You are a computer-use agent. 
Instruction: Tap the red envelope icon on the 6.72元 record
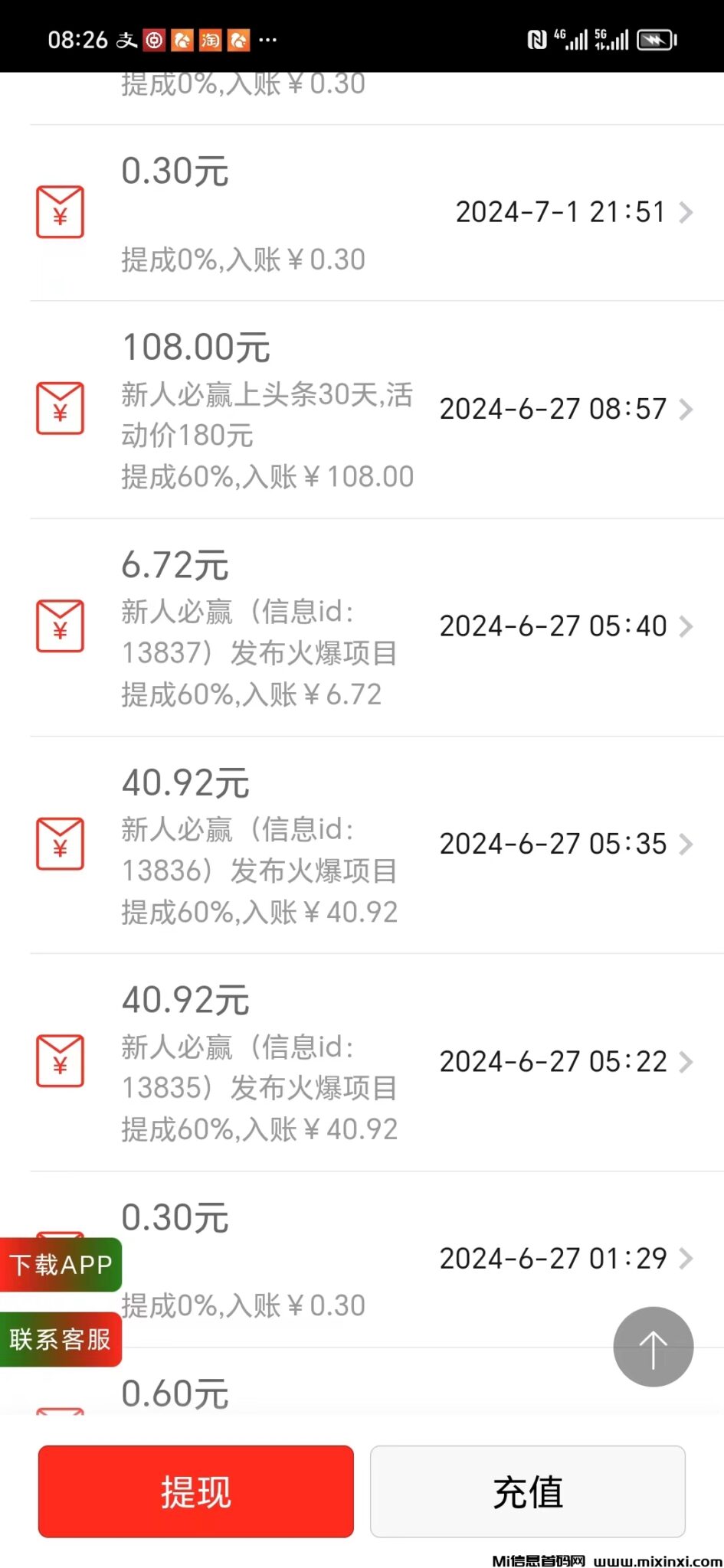pyautogui.click(x=60, y=626)
